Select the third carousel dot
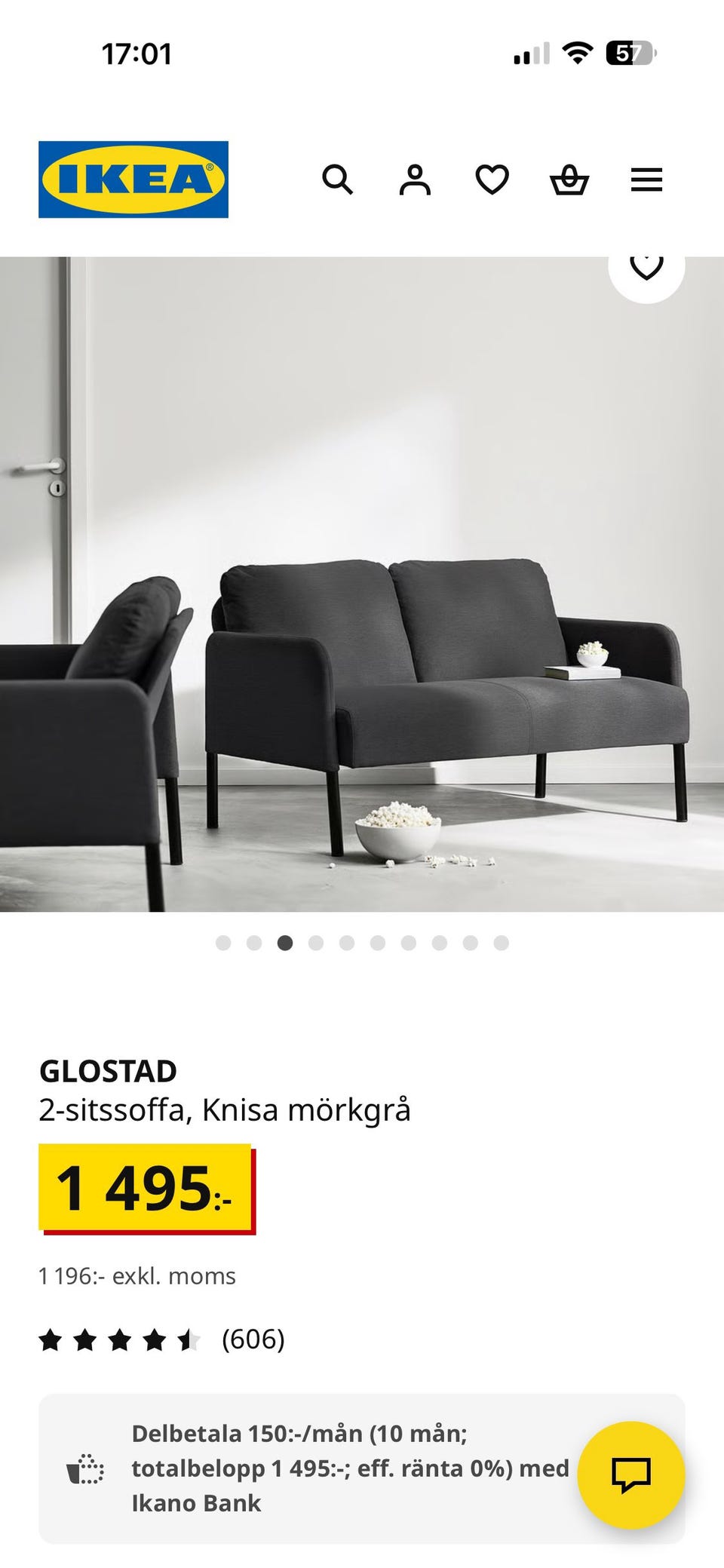 click(x=285, y=942)
